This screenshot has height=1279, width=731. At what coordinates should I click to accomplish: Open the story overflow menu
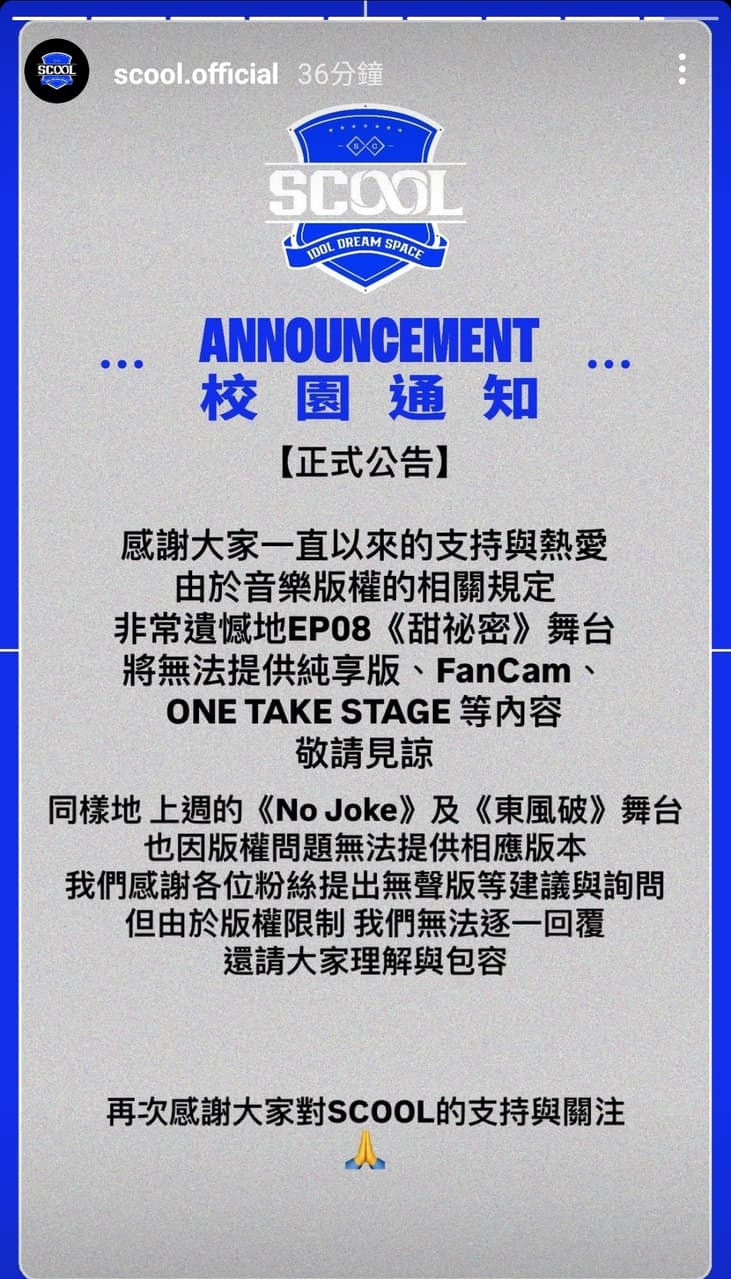pyautogui.click(x=682, y=69)
